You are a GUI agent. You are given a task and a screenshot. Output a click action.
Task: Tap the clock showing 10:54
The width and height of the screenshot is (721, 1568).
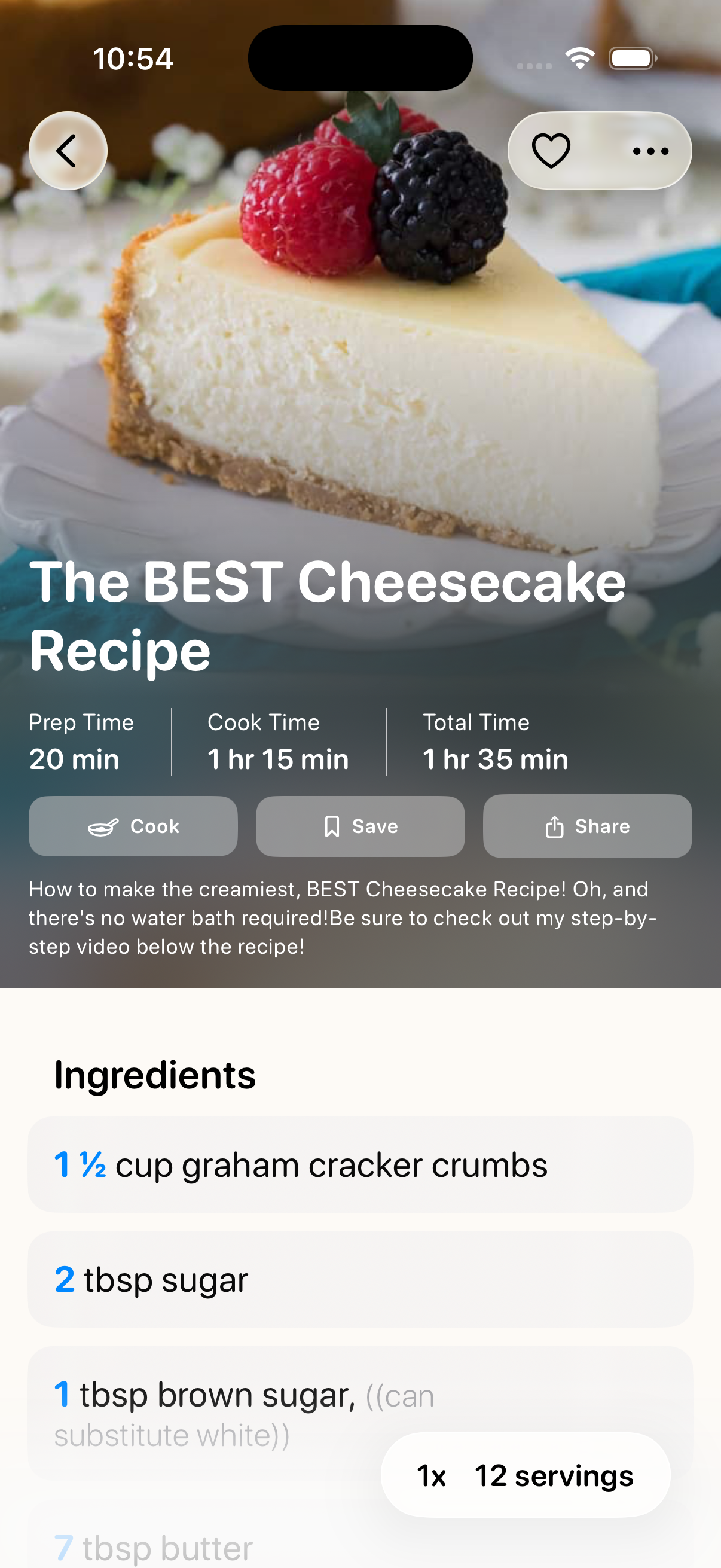(133, 58)
